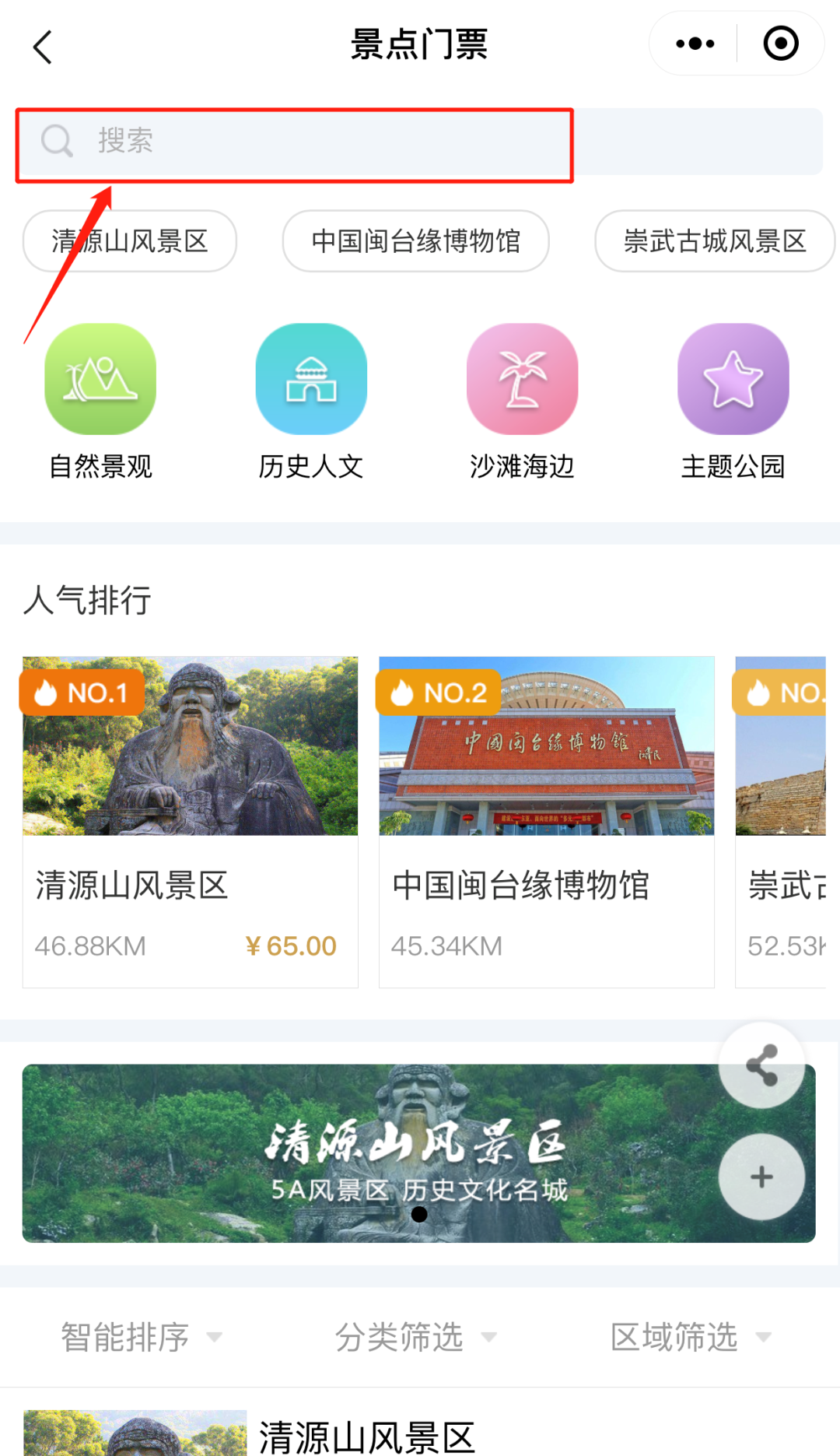This screenshot has height=1456, width=840.
Task: Tap the floating plus button
Action: tap(761, 1177)
